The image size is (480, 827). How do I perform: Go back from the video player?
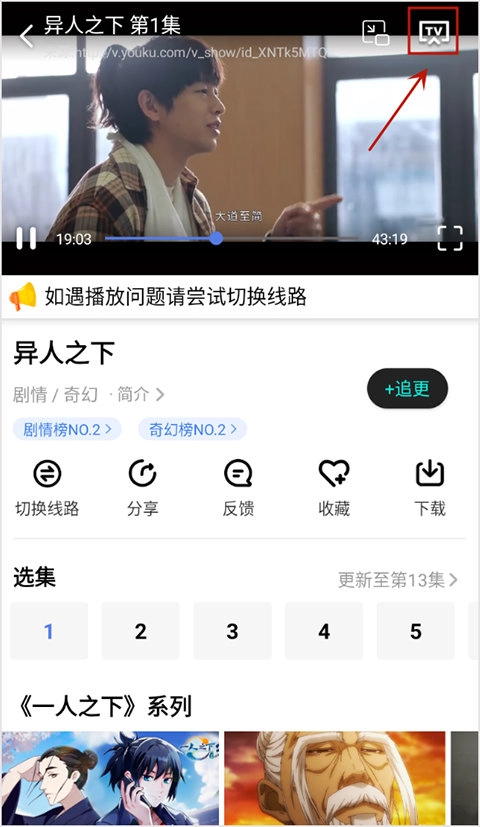point(26,36)
